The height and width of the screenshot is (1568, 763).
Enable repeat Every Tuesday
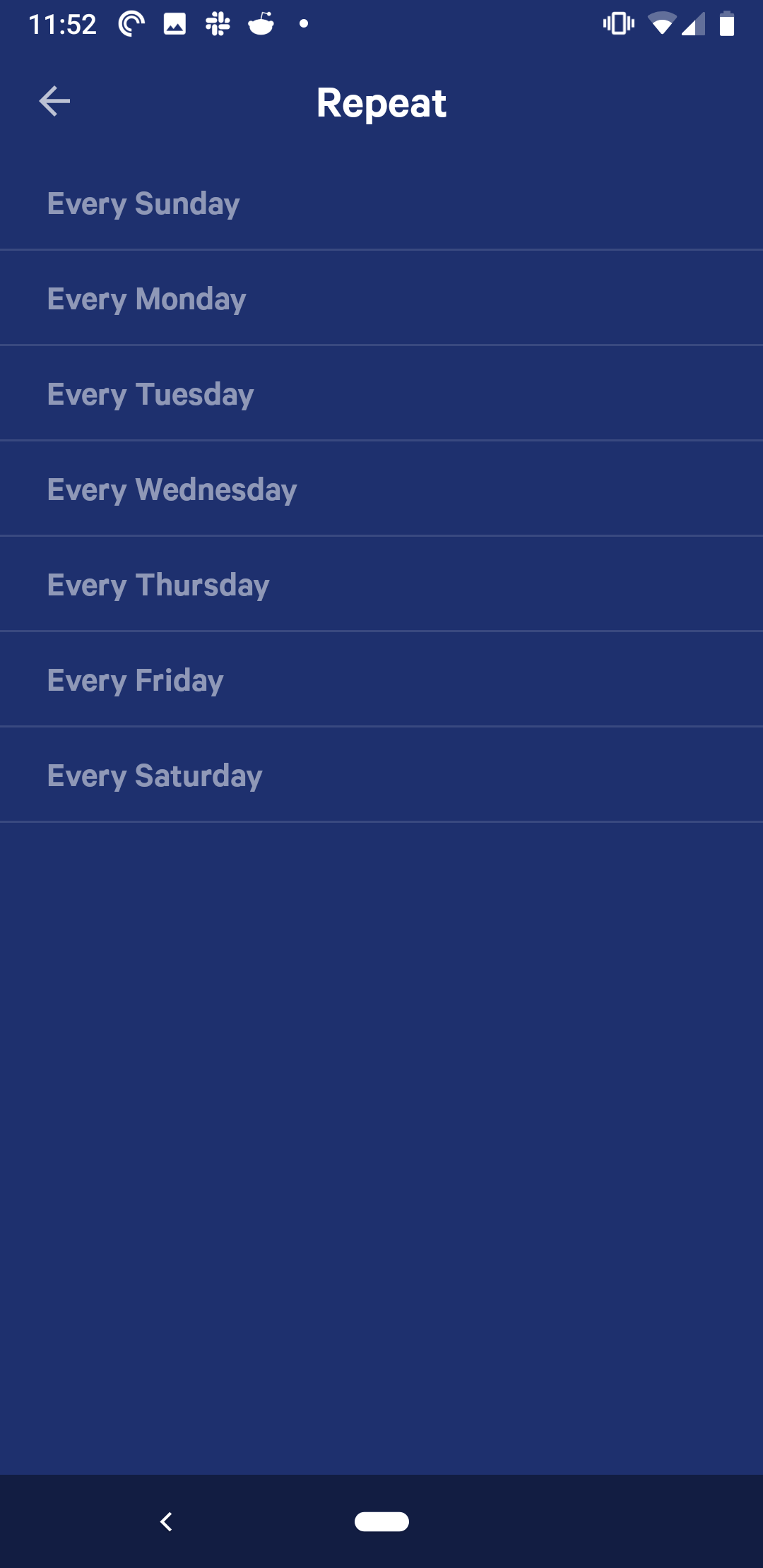tap(150, 394)
